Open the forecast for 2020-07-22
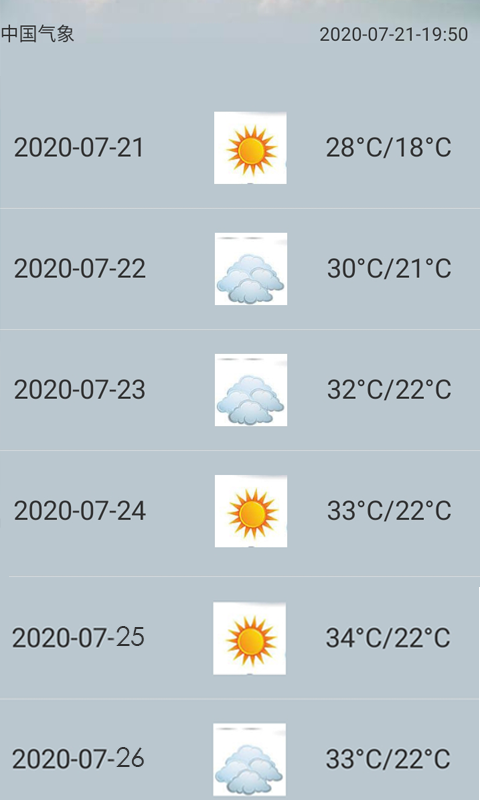The height and width of the screenshot is (800, 480). click(x=240, y=269)
